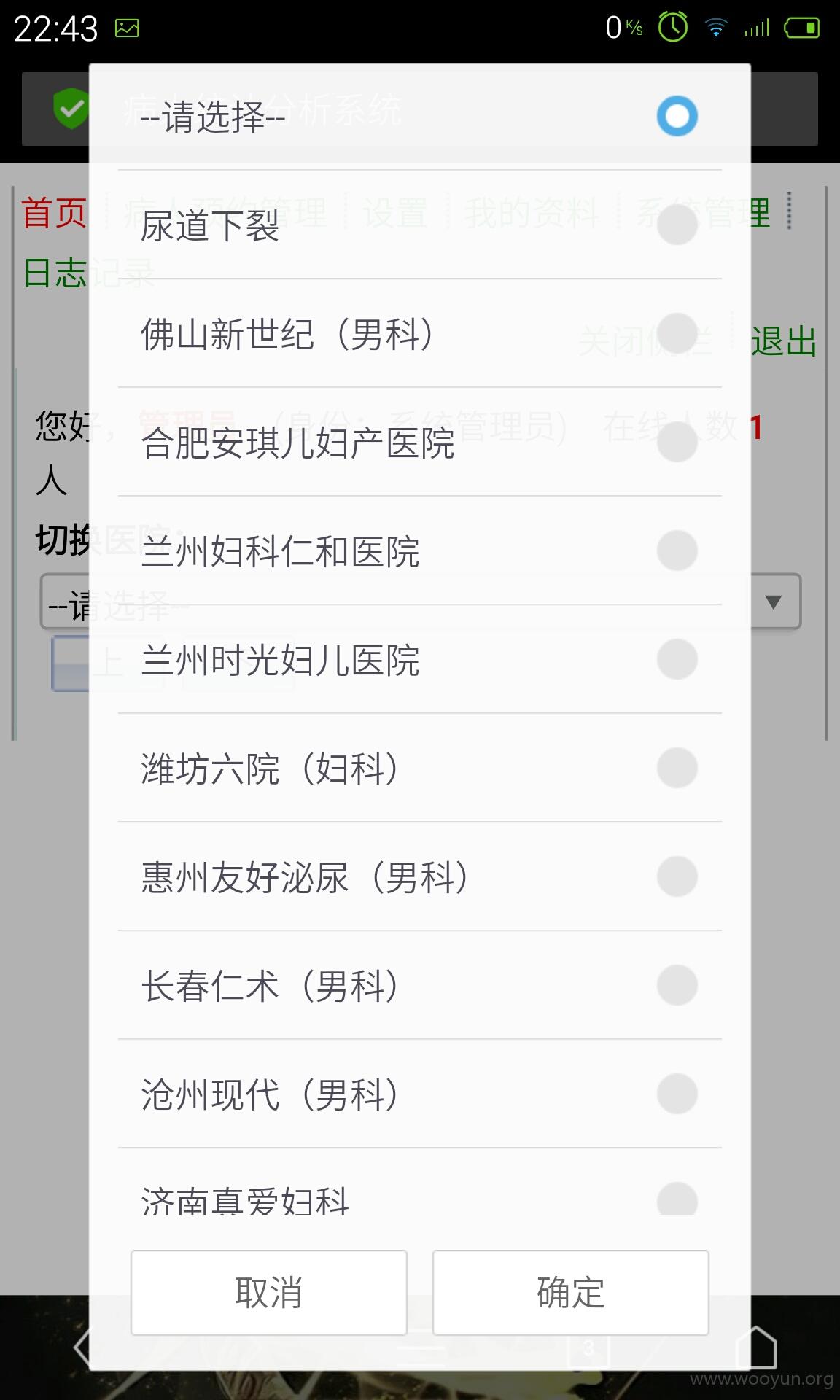Confirm the choice with 确定
Screen dimensions: 840x1400
tap(571, 1292)
